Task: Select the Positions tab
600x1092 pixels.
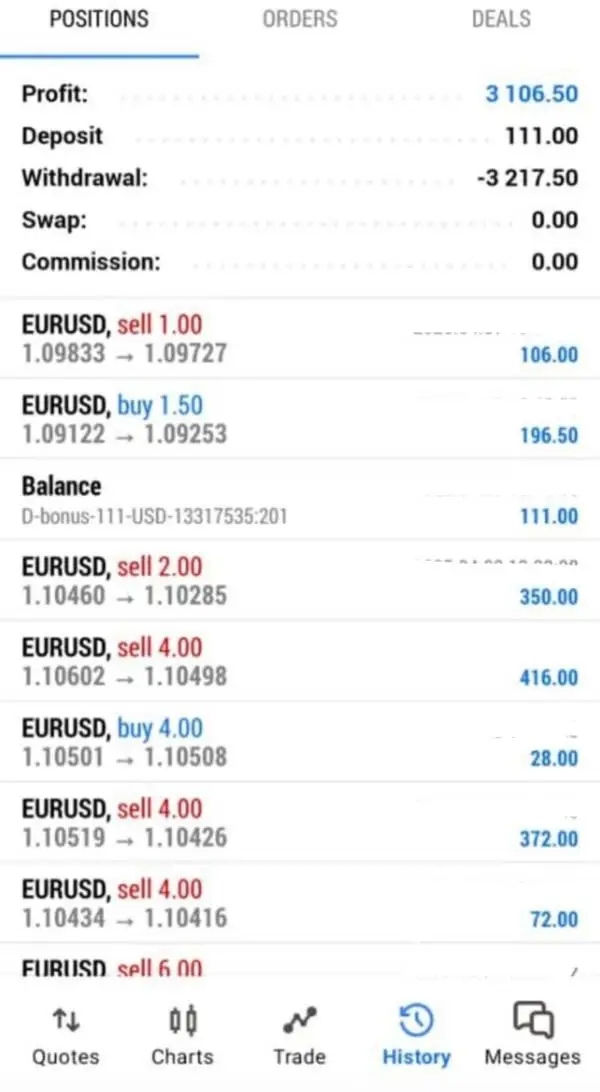Action: click(x=99, y=19)
